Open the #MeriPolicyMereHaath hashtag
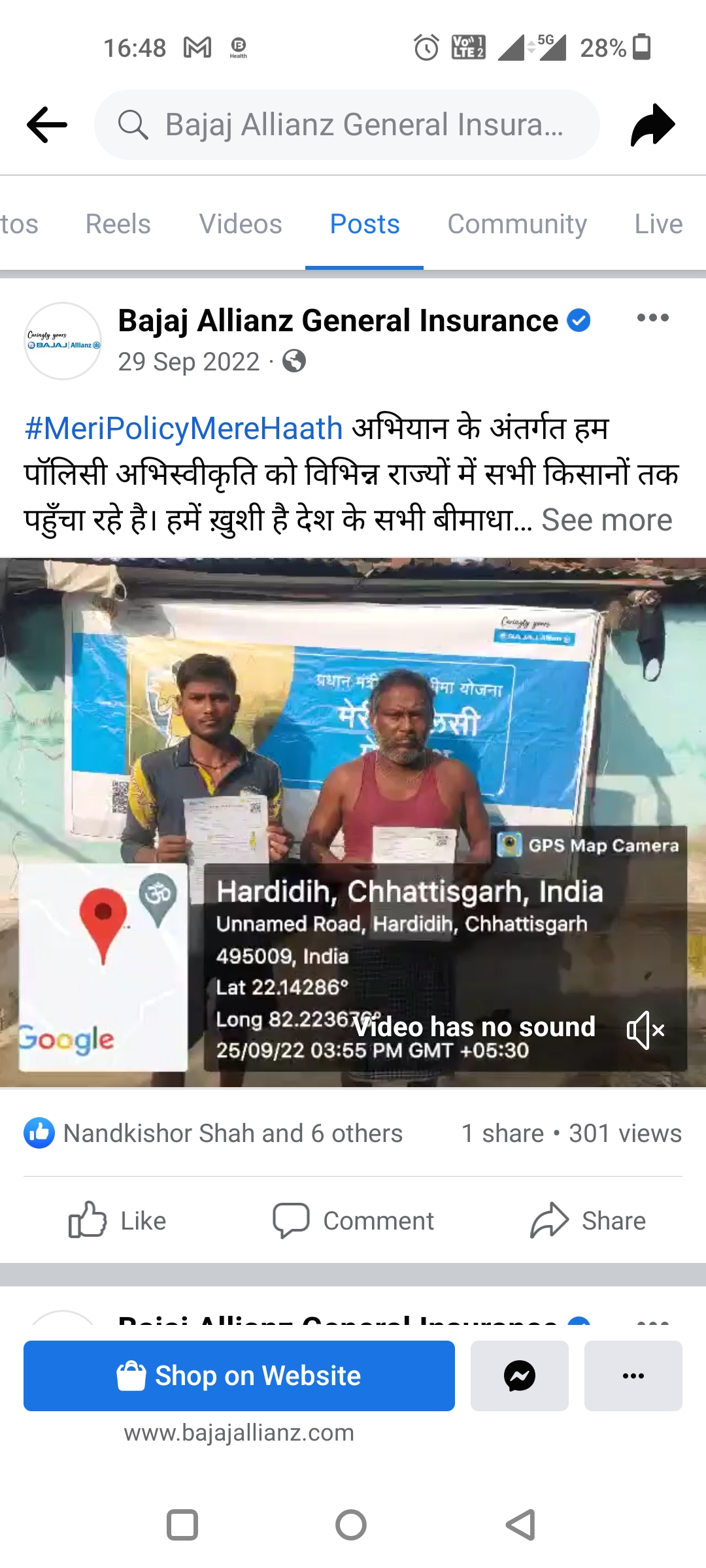Viewport: 706px width, 1568px height. 184,429
